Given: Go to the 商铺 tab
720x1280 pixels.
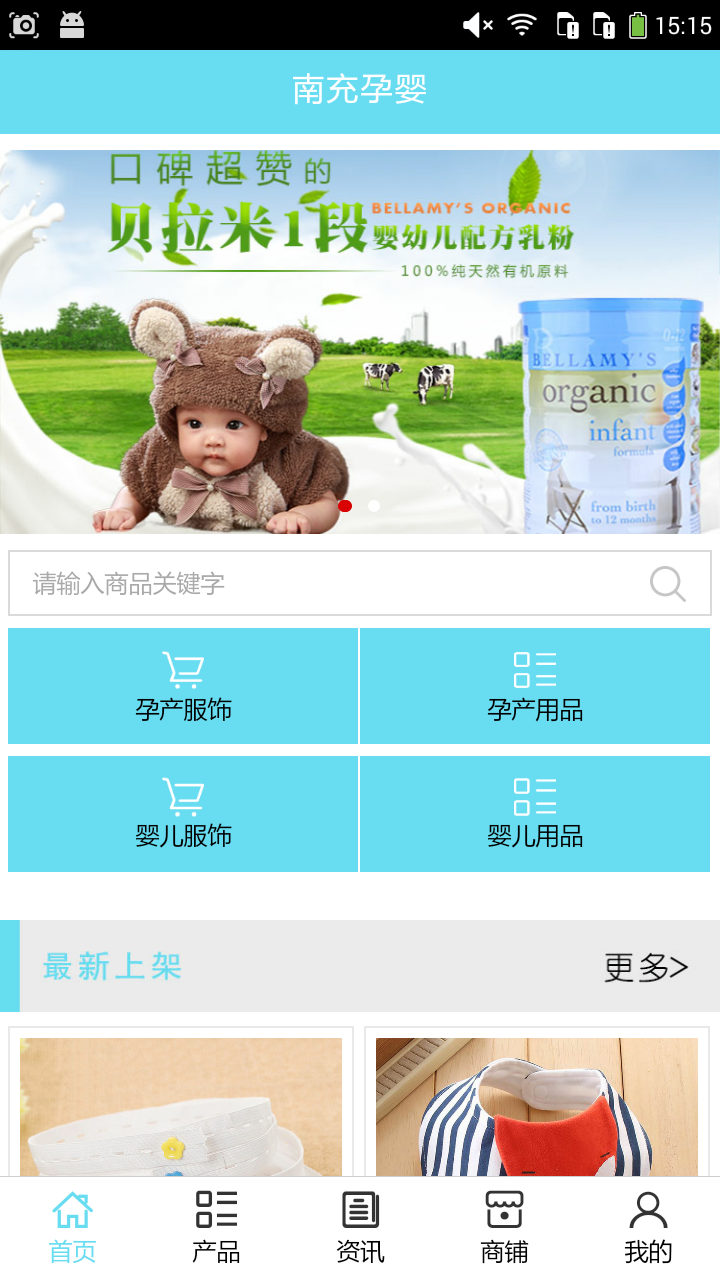Looking at the screenshot, I should point(504,1227).
